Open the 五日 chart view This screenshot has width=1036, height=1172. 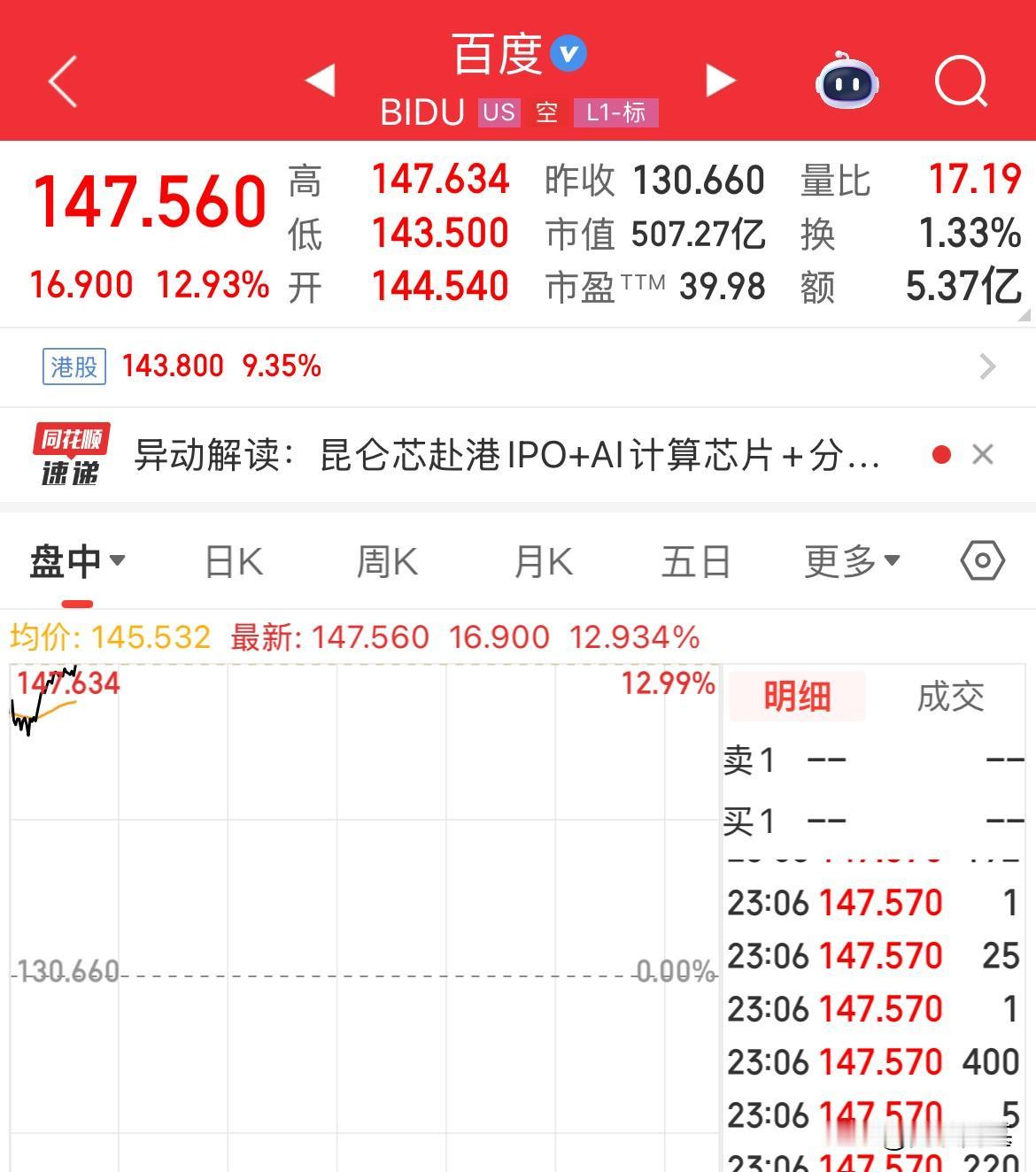696,560
